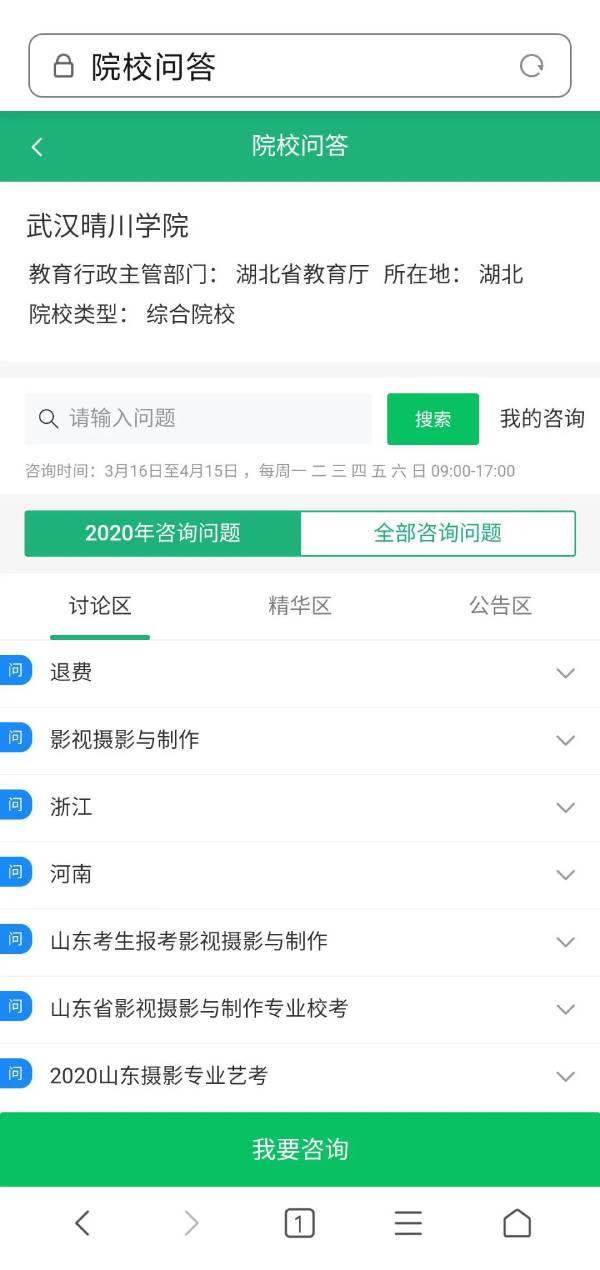Switch to 全部咨询问题

(437, 533)
